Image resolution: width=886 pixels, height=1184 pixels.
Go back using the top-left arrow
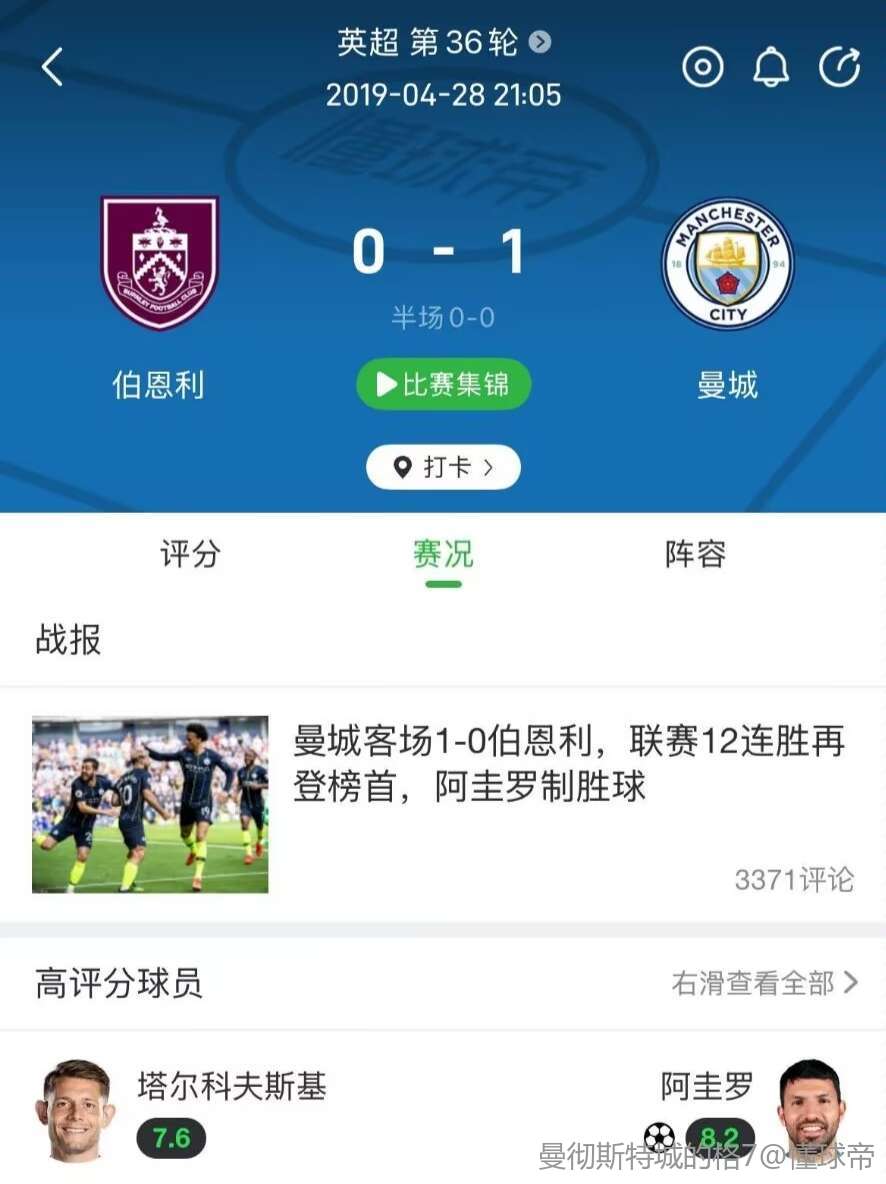(x=52, y=68)
